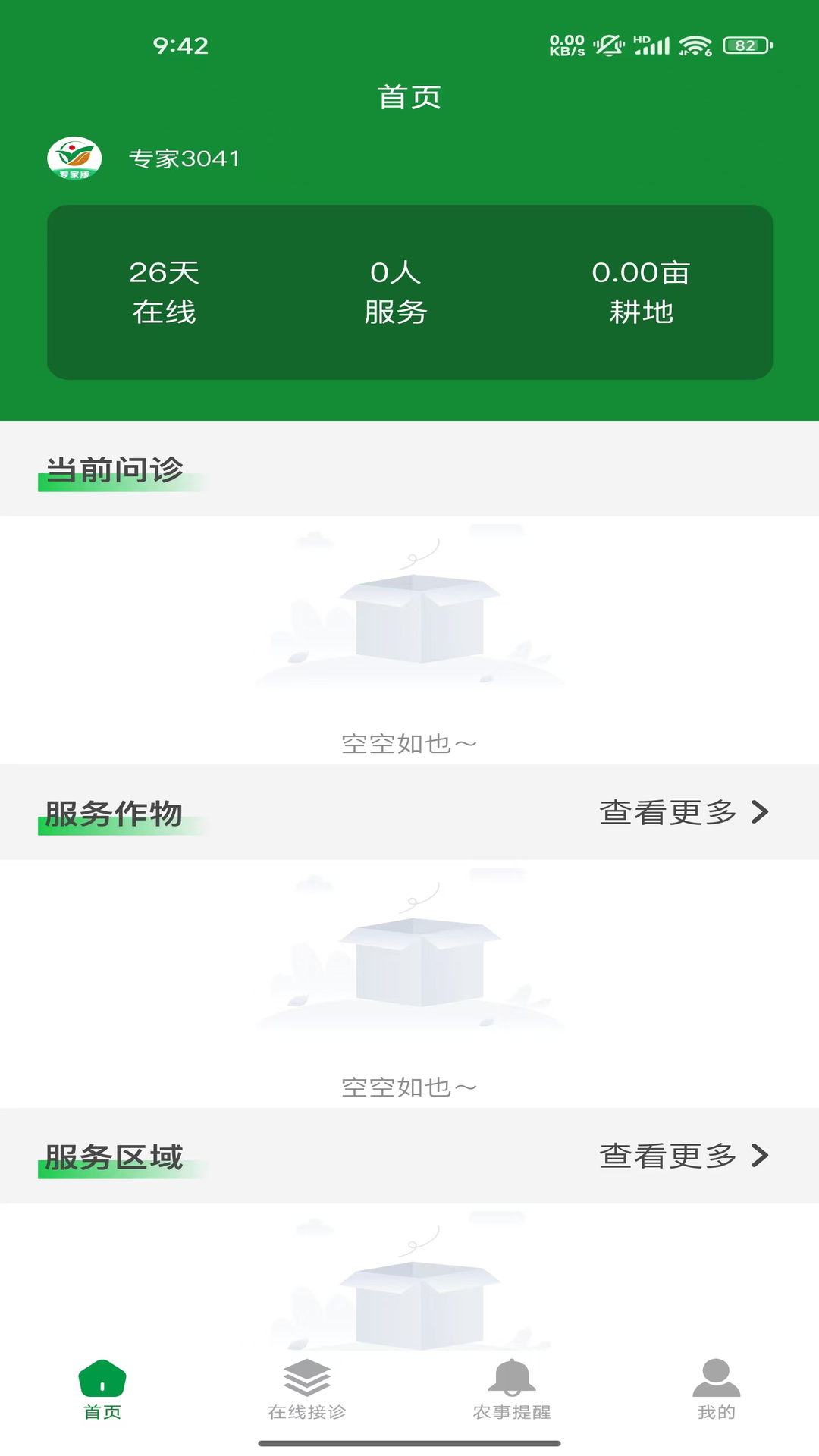Tap the Wi-Fi icon in the status bar
The image size is (819, 1456).
[x=694, y=45]
